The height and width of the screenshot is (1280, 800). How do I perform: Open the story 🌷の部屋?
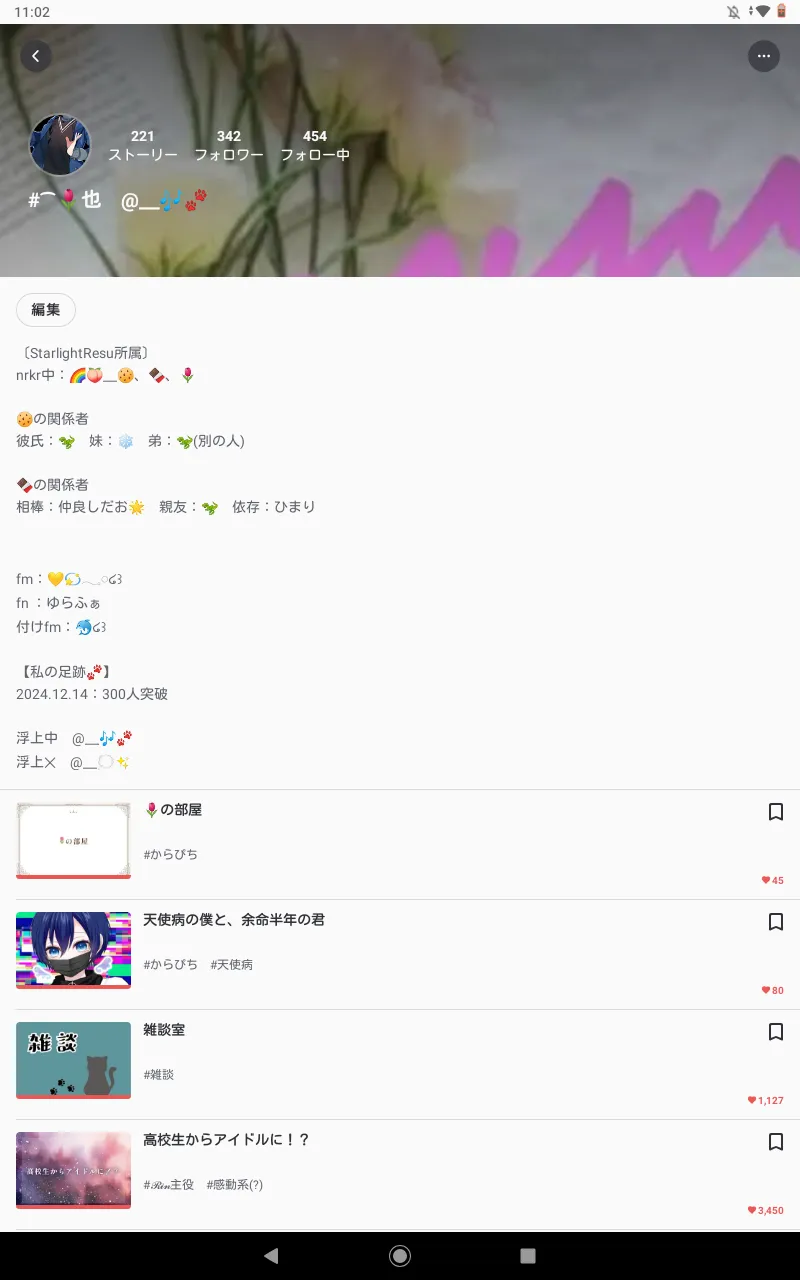tap(400, 844)
